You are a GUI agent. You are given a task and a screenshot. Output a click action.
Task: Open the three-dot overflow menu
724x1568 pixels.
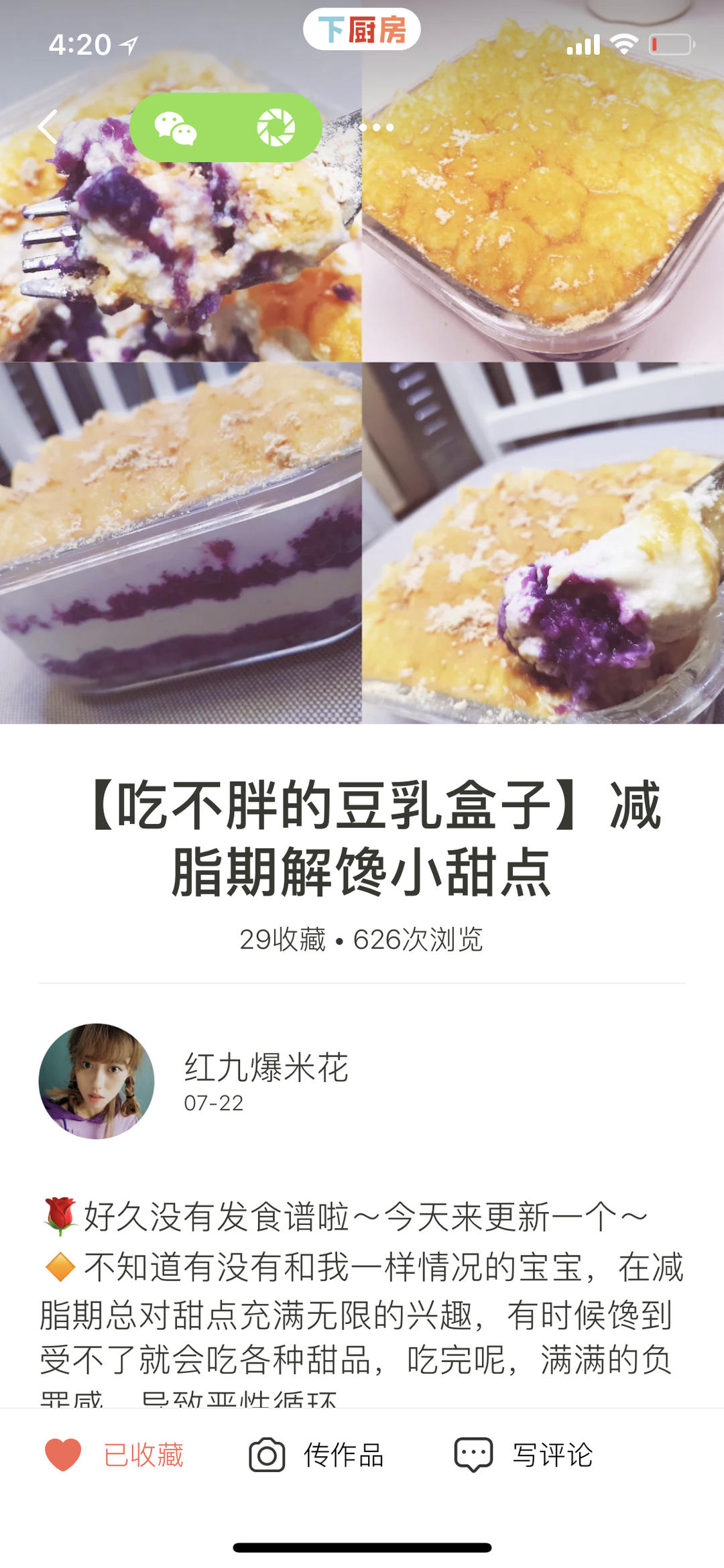click(376, 127)
